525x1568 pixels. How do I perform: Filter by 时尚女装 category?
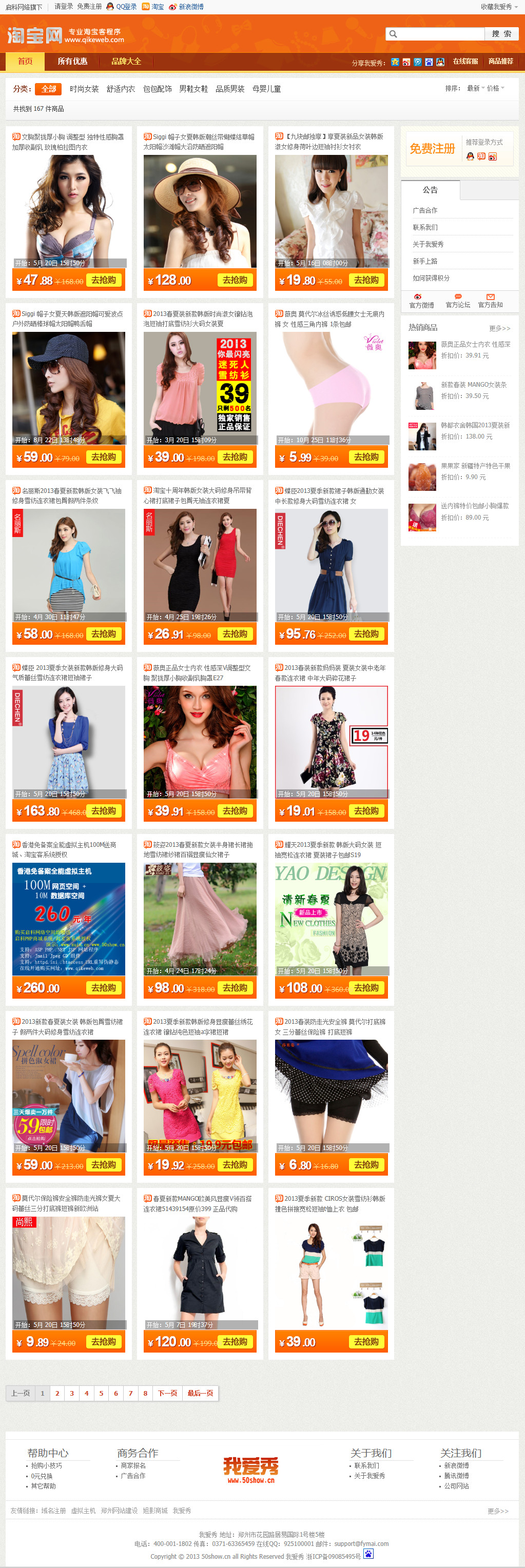(x=84, y=89)
